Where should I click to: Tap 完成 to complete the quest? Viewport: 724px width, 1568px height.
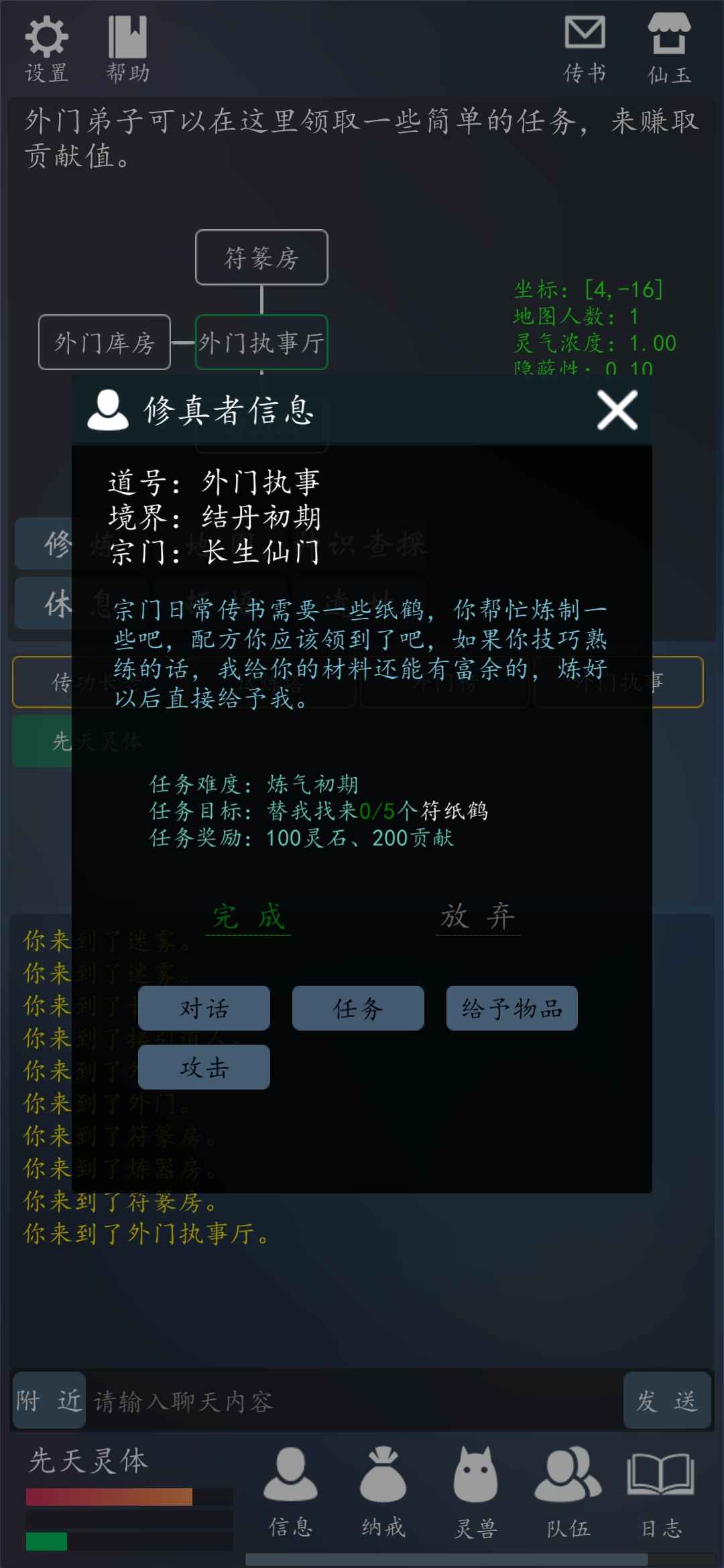coord(249,917)
